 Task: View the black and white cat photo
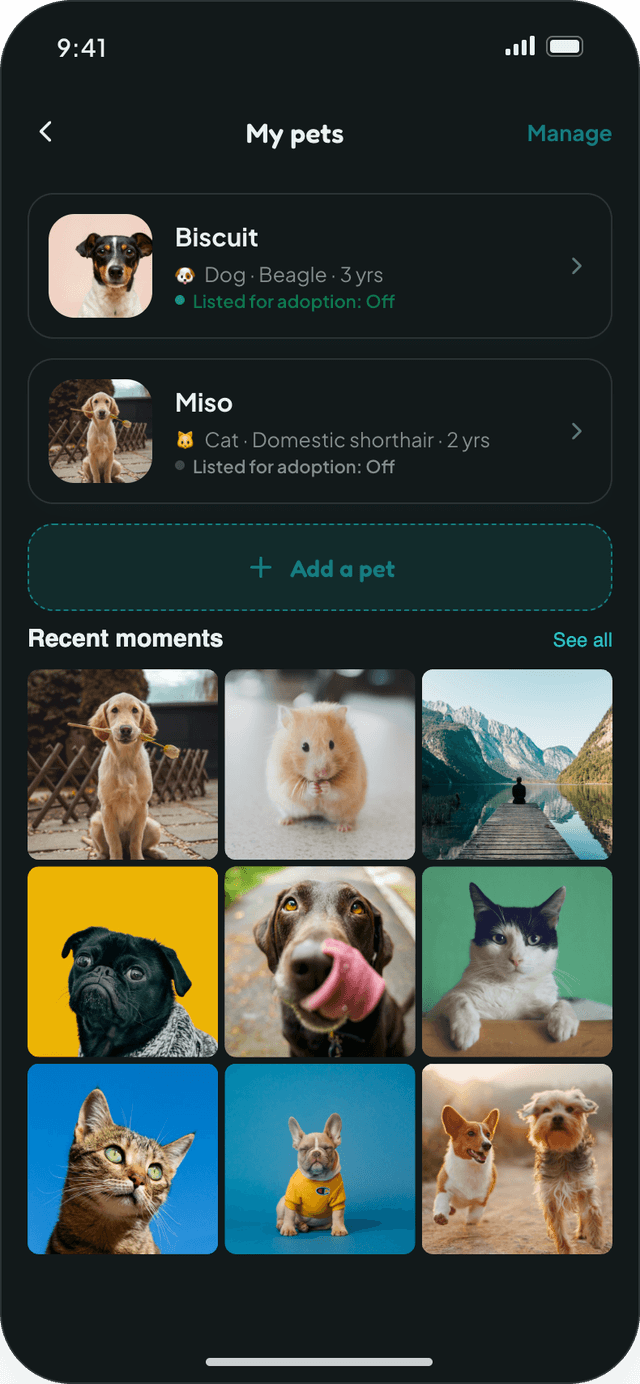[x=517, y=962]
